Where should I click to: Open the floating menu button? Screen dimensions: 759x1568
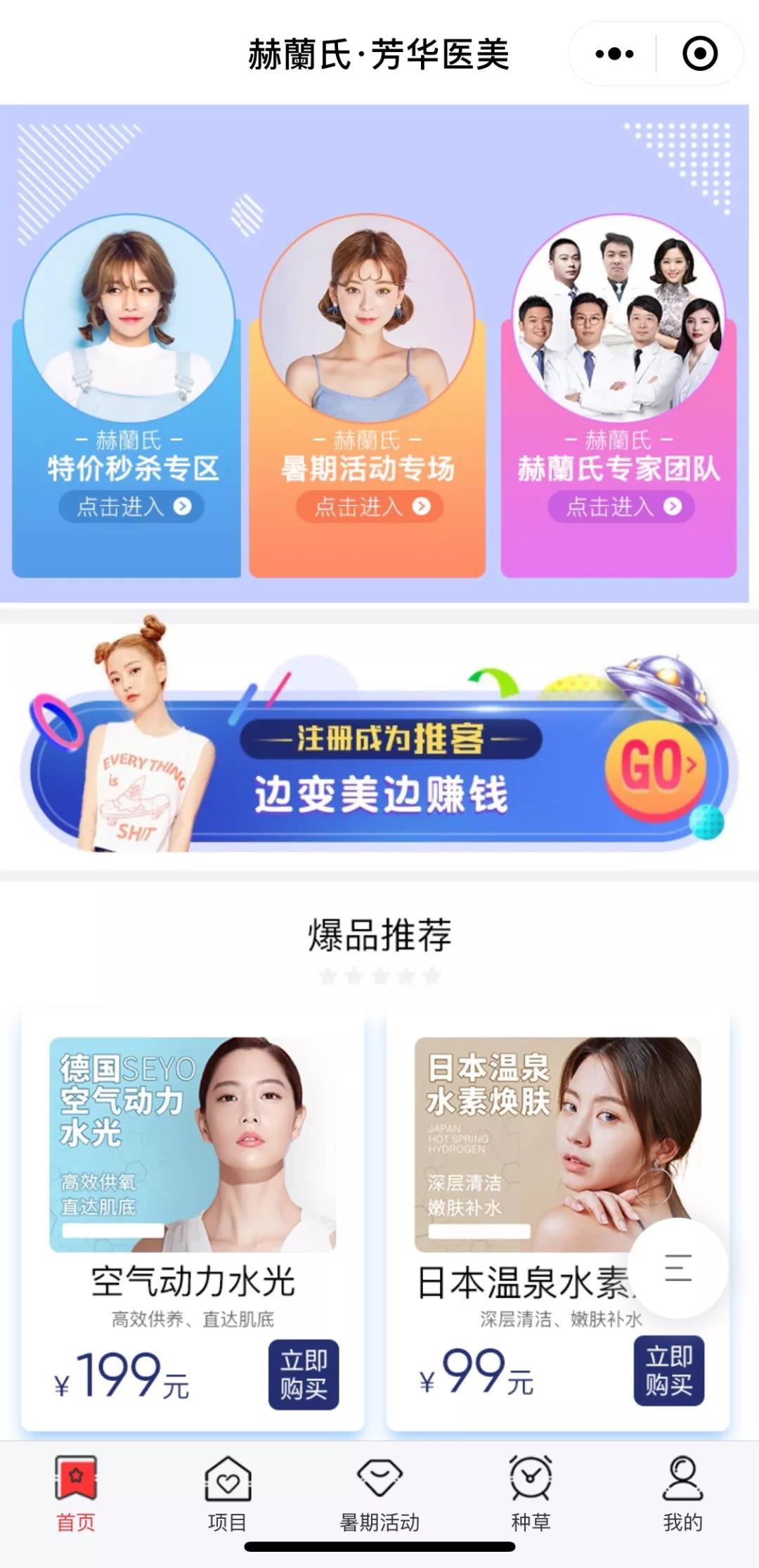click(x=678, y=1268)
